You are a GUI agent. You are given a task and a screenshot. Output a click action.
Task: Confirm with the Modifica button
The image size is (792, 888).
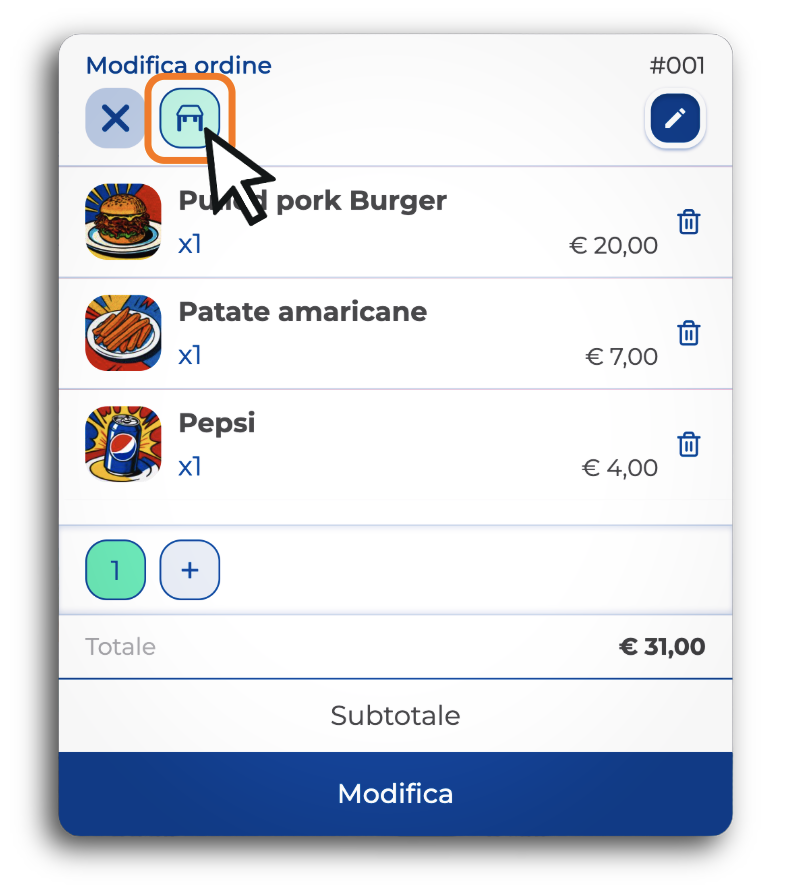point(395,794)
